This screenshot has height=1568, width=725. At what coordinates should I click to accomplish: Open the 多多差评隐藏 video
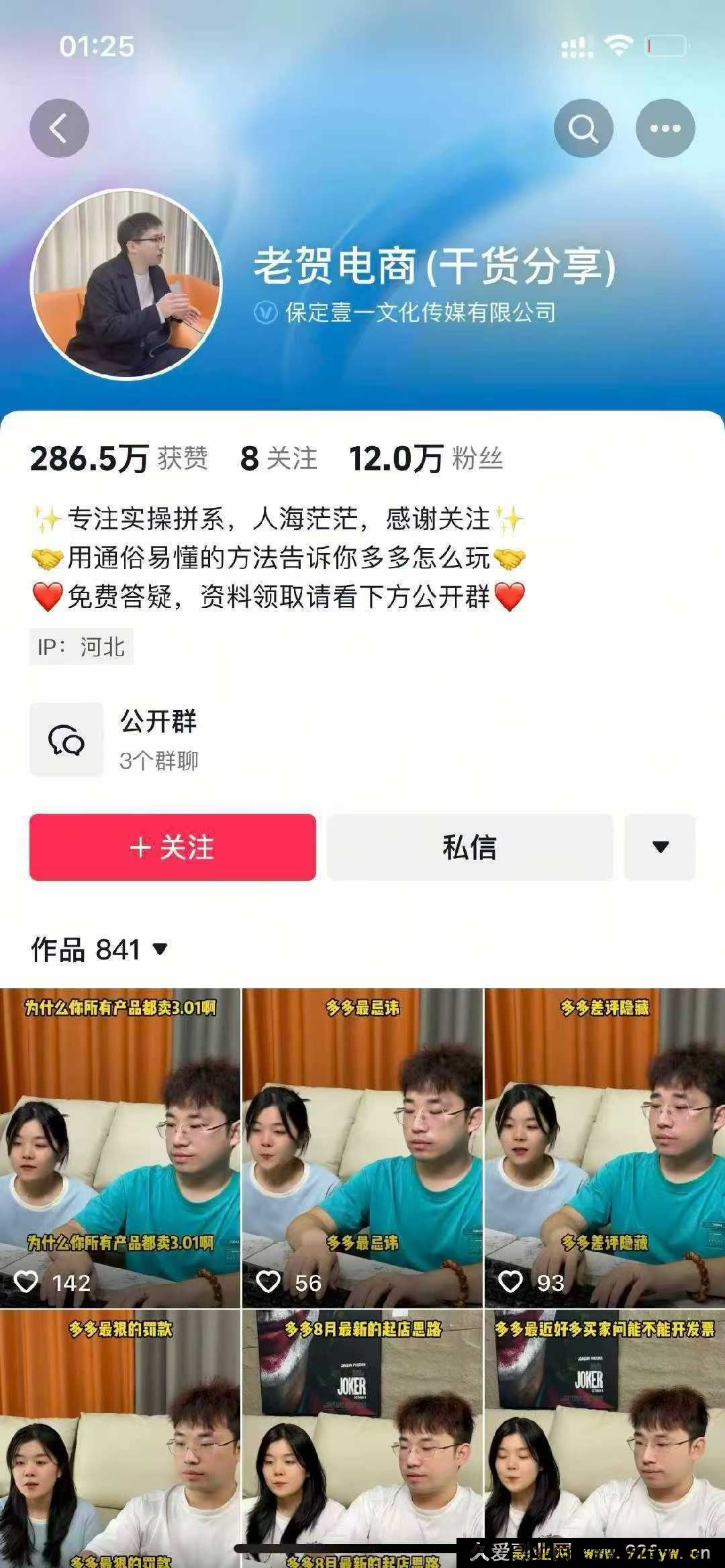(605, 1147)
